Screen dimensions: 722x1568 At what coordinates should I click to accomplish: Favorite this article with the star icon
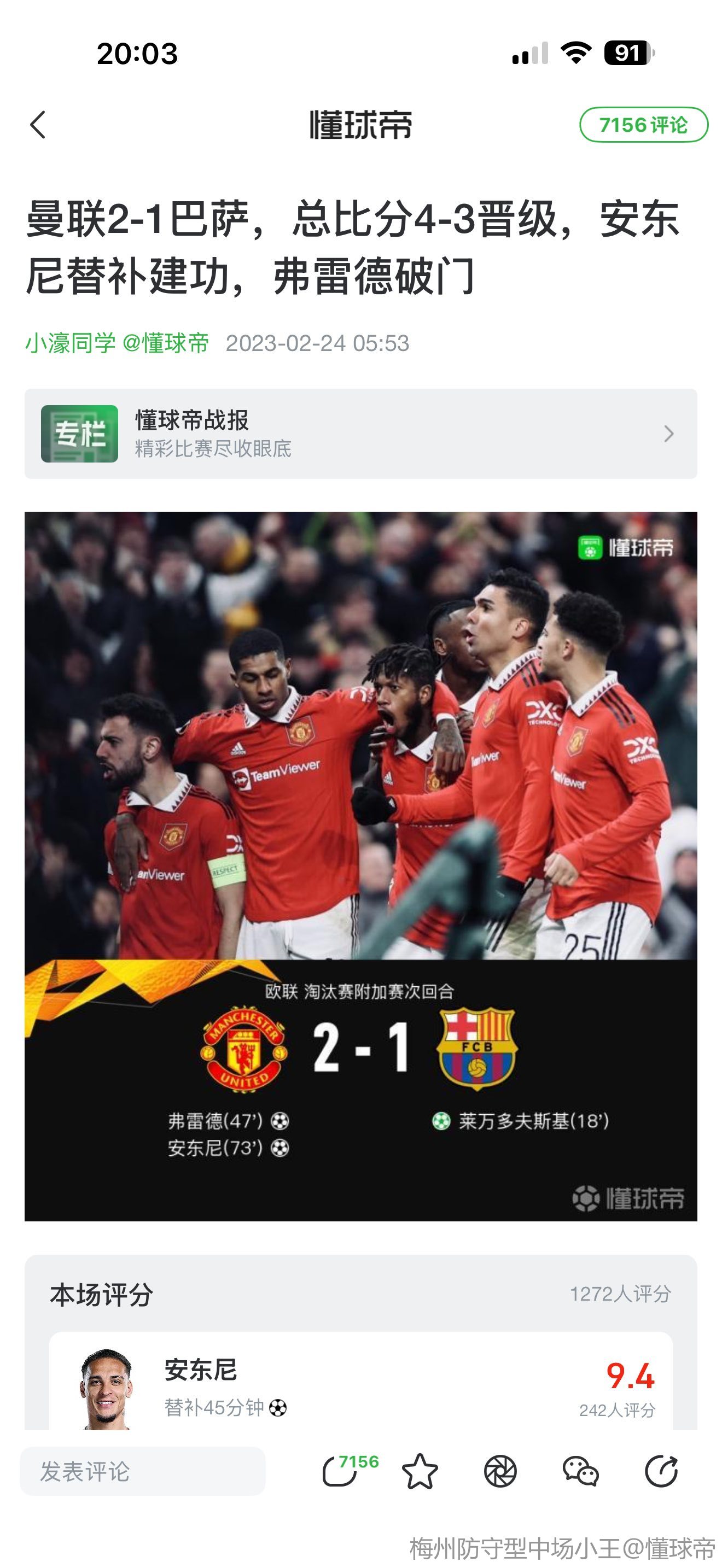(x=420, y=1472)
